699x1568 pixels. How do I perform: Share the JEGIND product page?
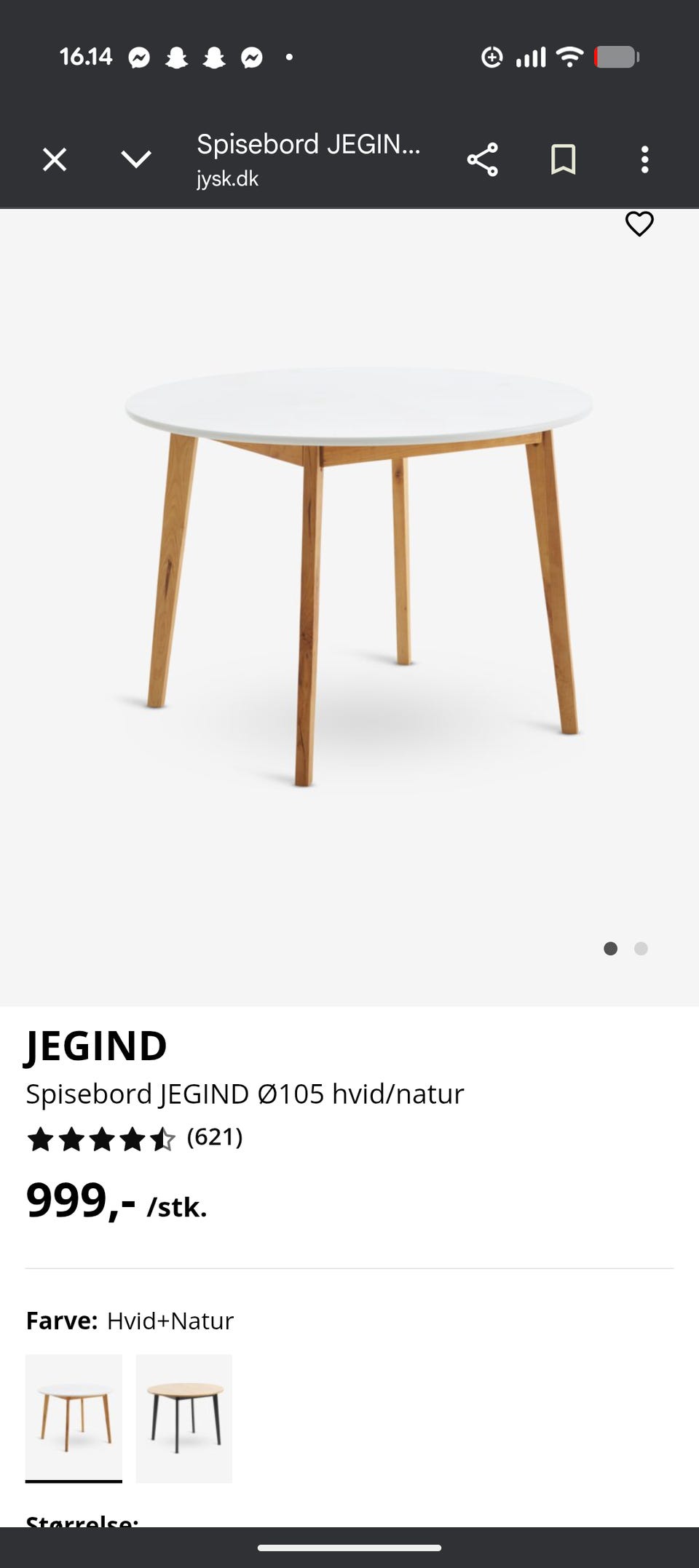click(482, 159)
